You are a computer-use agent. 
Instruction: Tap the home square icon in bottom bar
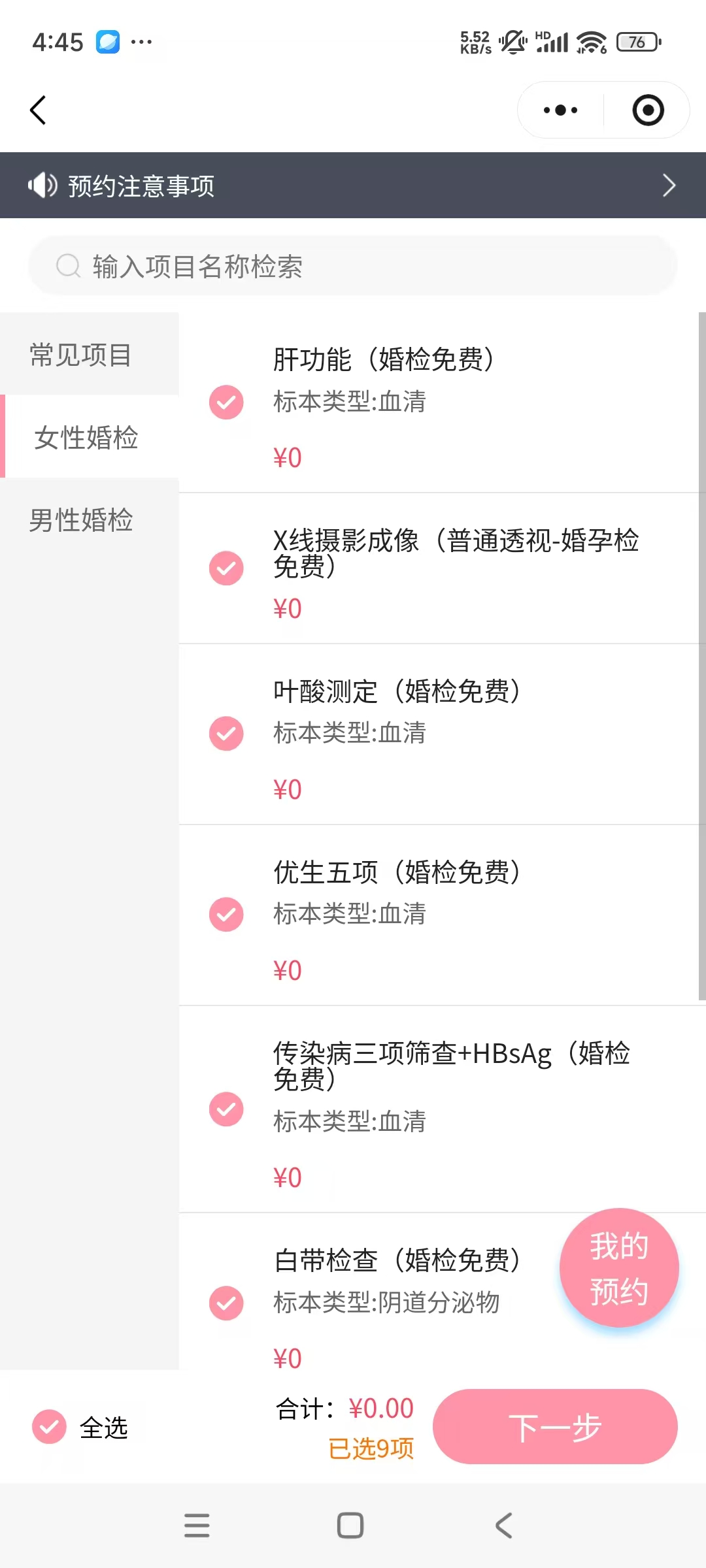tap(350, 1526)
